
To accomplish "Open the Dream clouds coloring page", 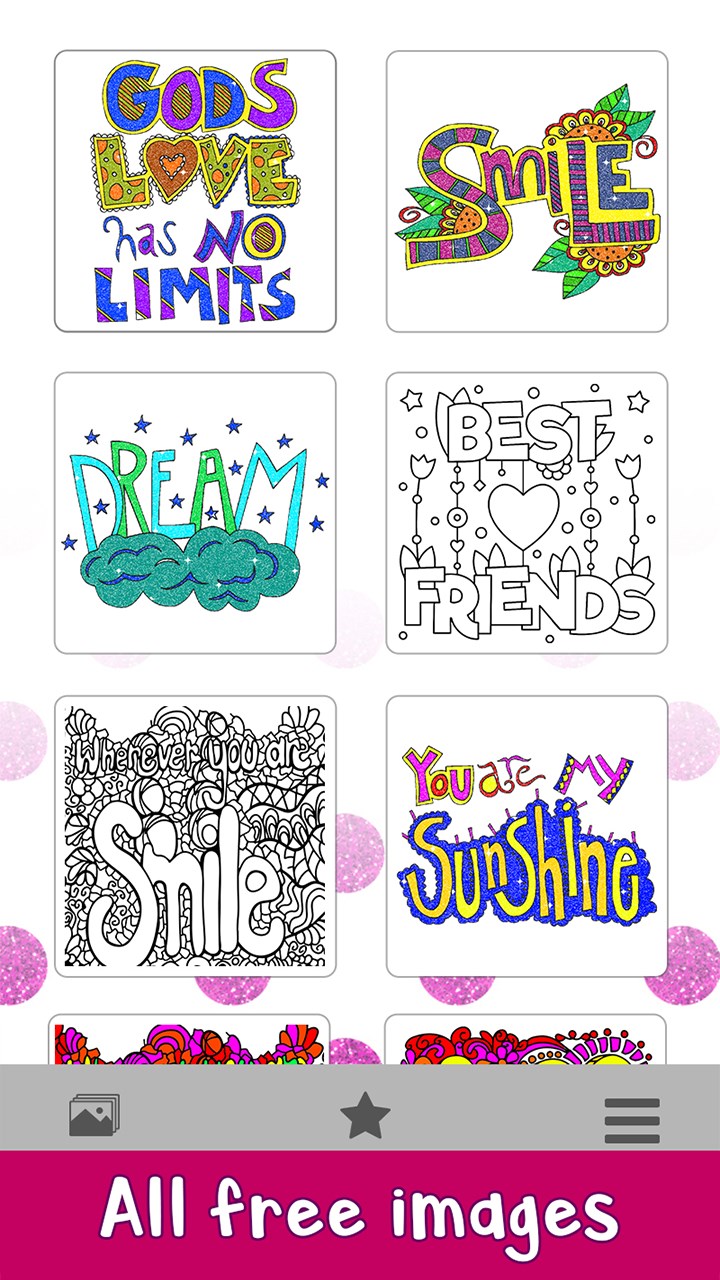I will pyautogui.click(x=195, y=513).
